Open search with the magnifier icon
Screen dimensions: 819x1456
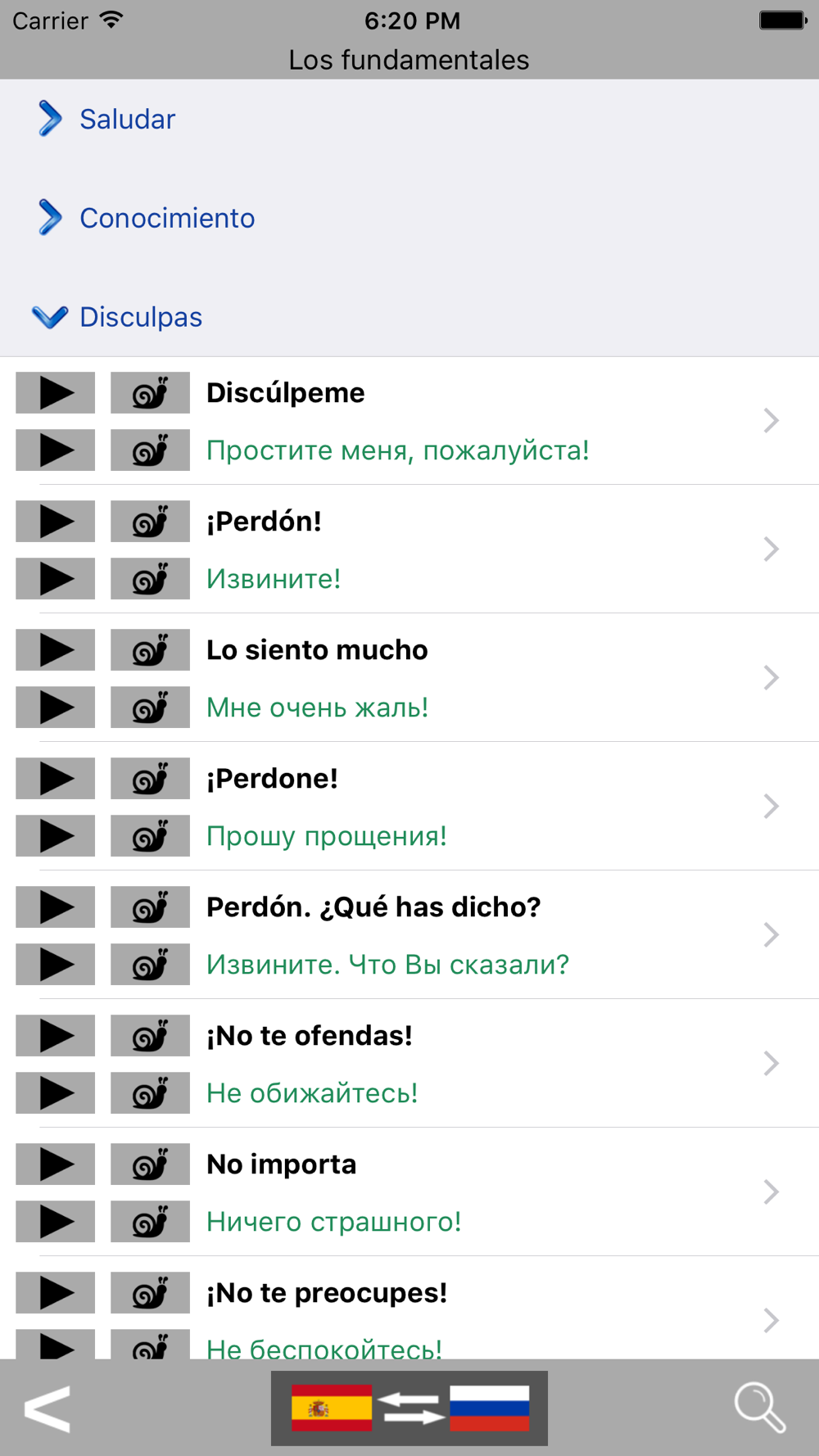(x=760, y=1409)
